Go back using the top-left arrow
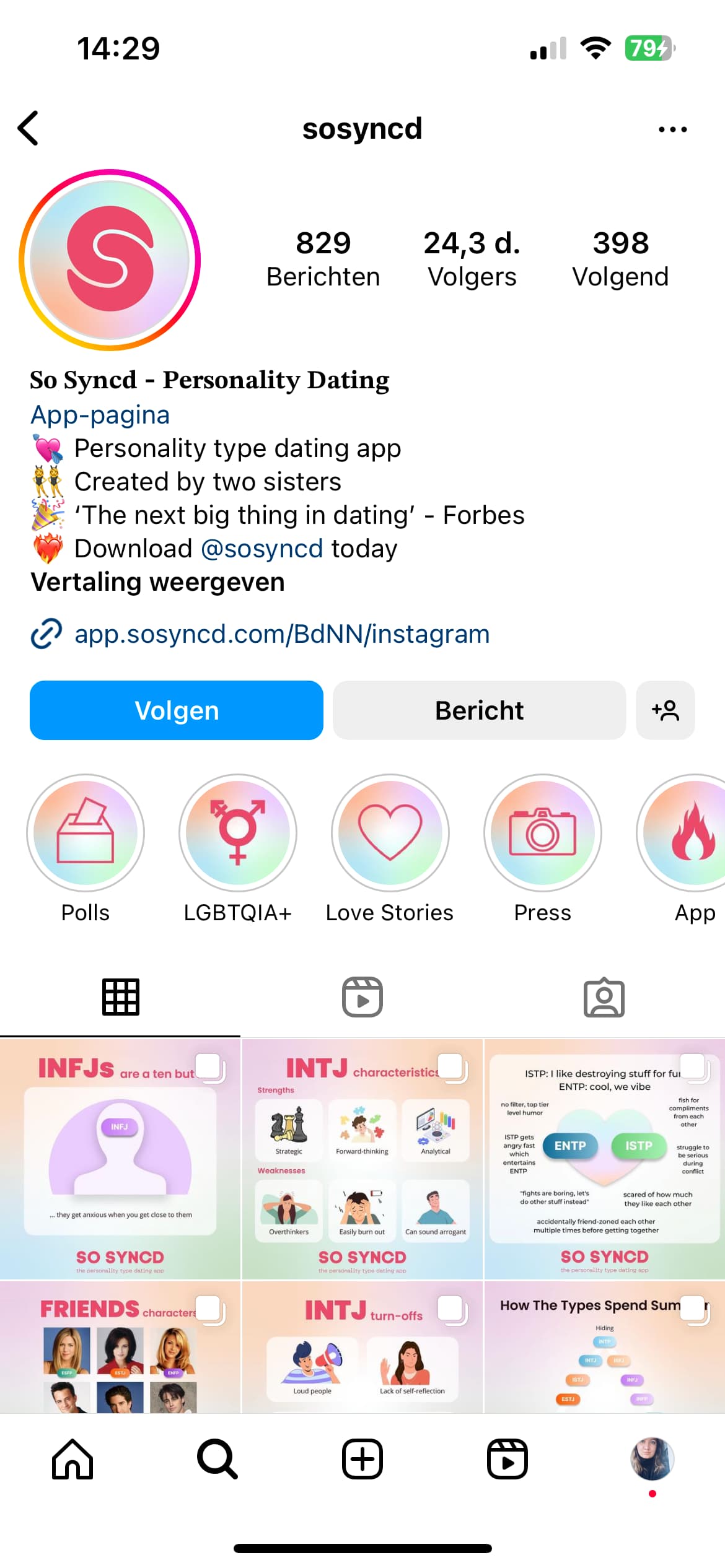The image size is (725, 1568). click(x=29, y=128)
